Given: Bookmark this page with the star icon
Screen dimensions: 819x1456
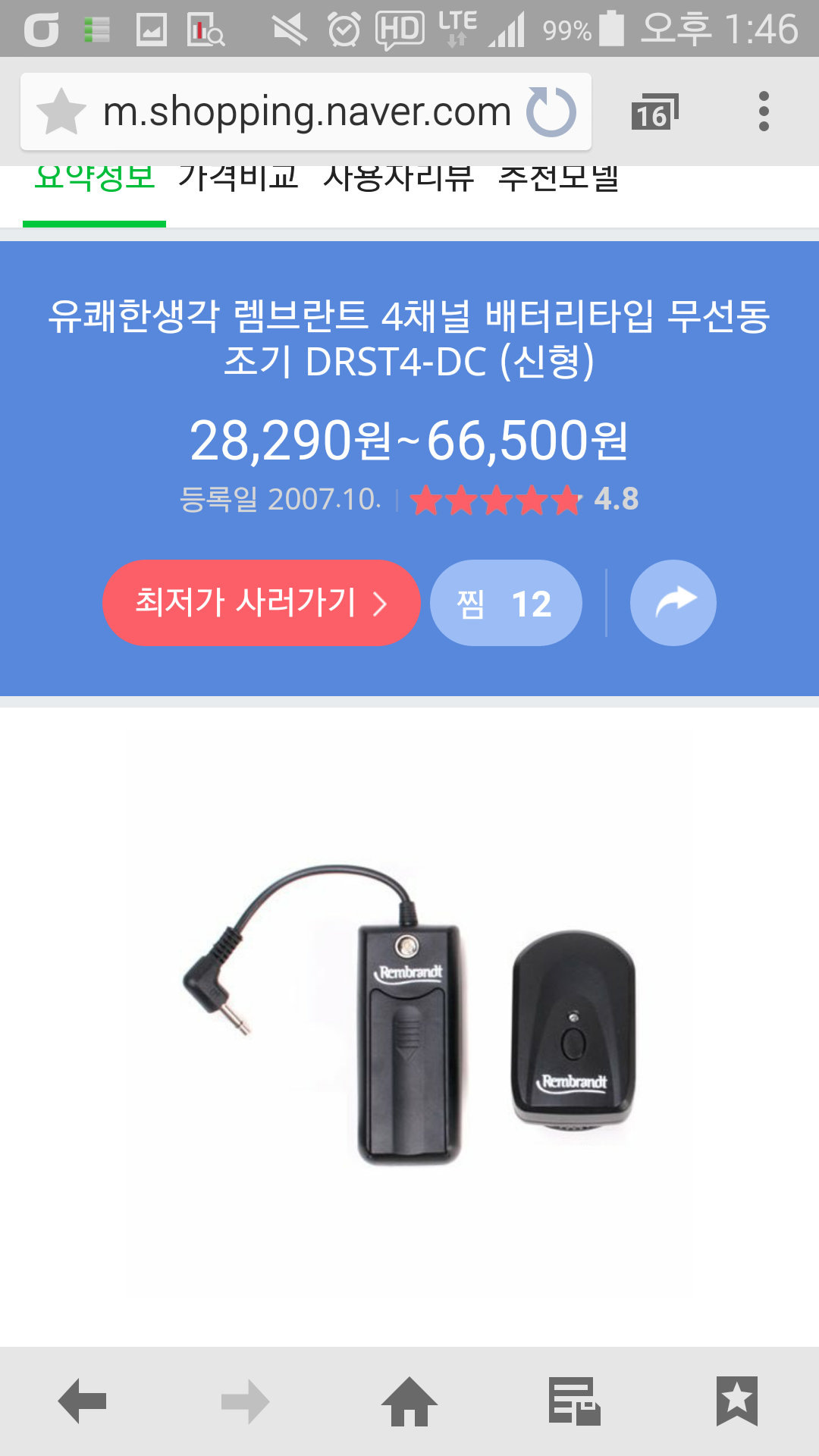Looking at the screenshot, I should click(61, 111).
